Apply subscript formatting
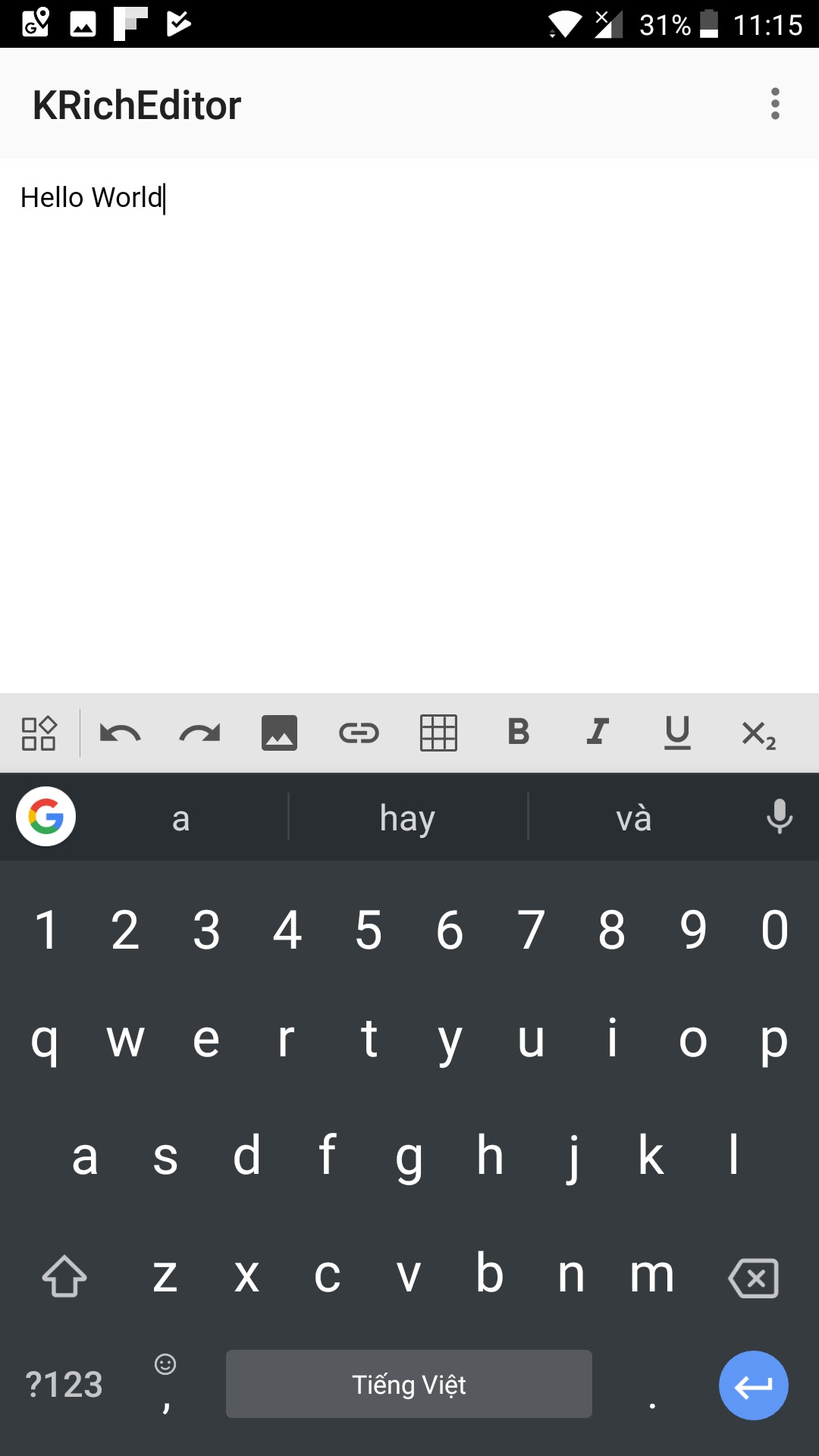819x1456 pixels. [x=758, y=735]
